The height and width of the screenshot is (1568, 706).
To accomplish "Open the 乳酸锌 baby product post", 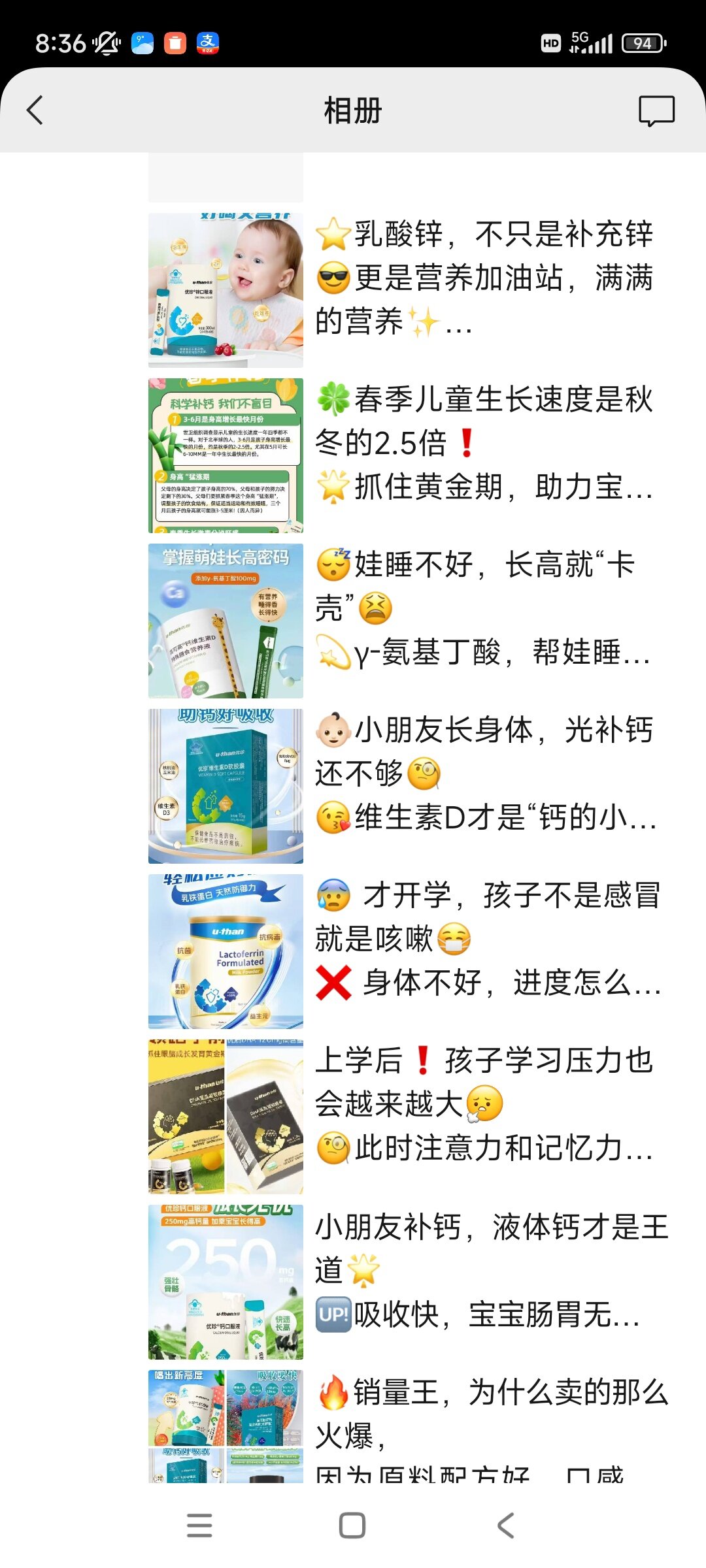I will pyautogui.click(x=484, y=278).
